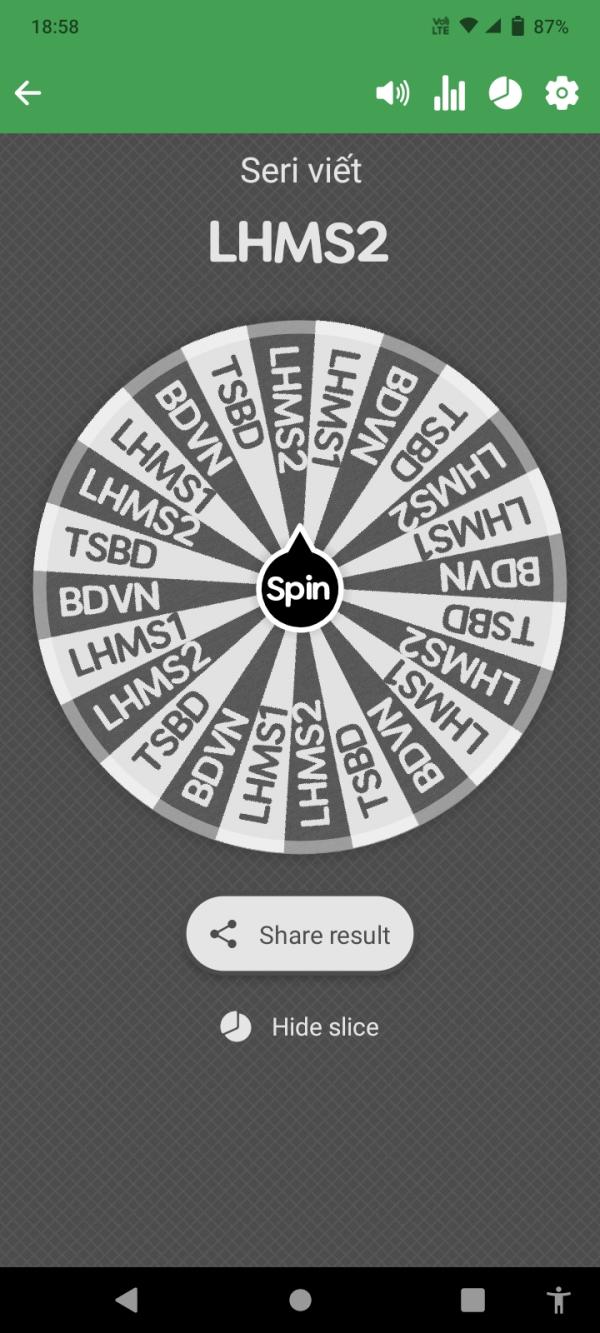Share the LHMS2 result
The height and width of the screenshot is (1333, 600).
[300, 935]
